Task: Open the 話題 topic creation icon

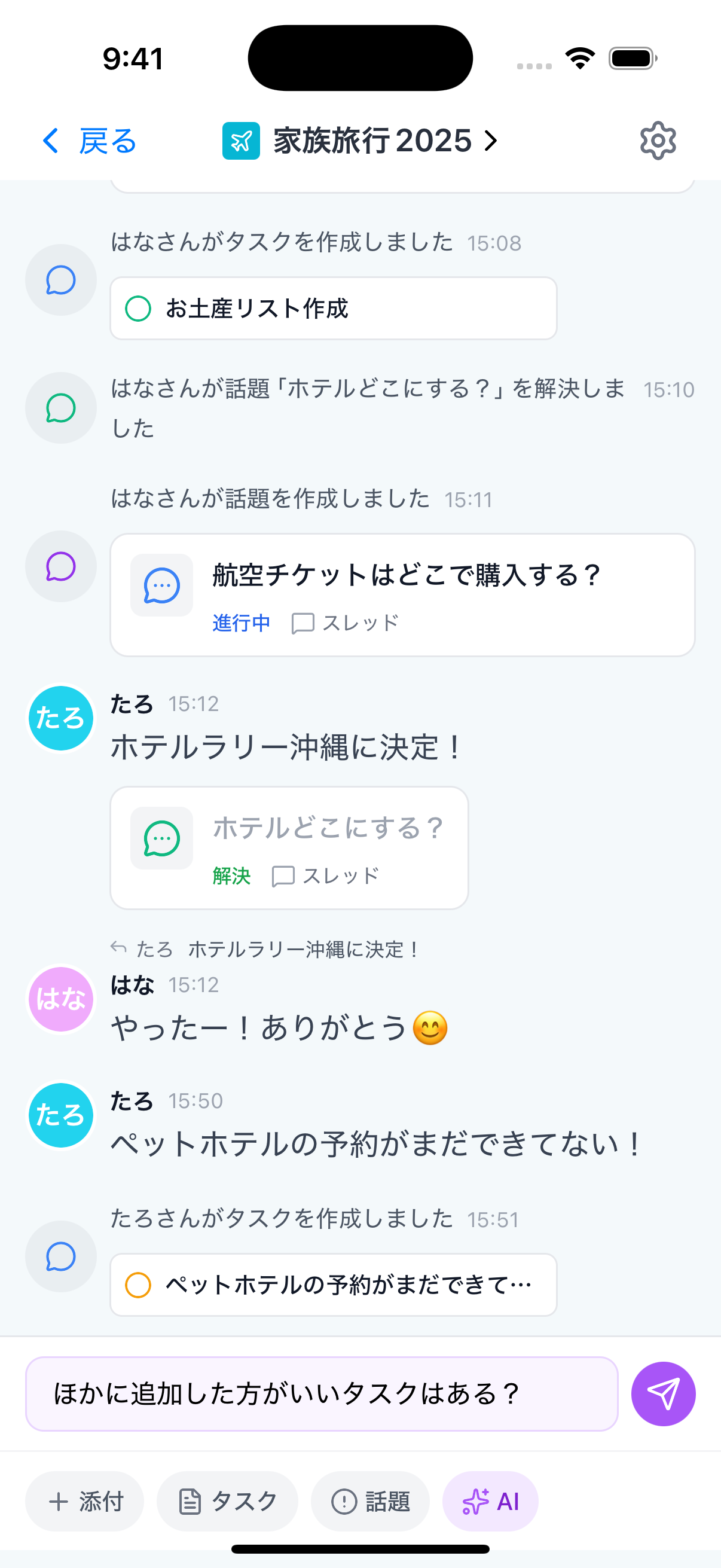Action: coord(344,1501)
